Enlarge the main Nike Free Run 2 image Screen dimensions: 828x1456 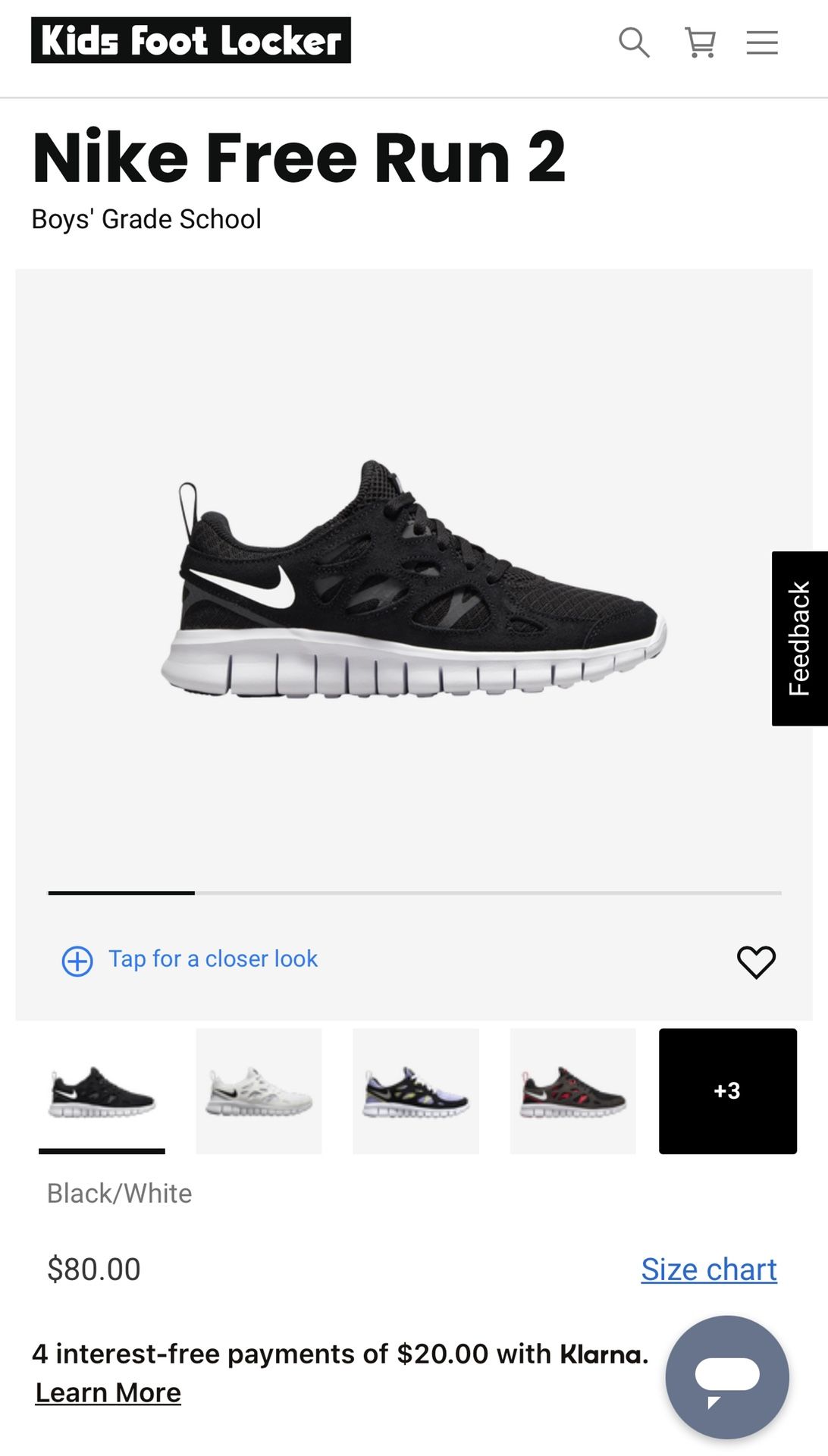(x=414, y=580)
